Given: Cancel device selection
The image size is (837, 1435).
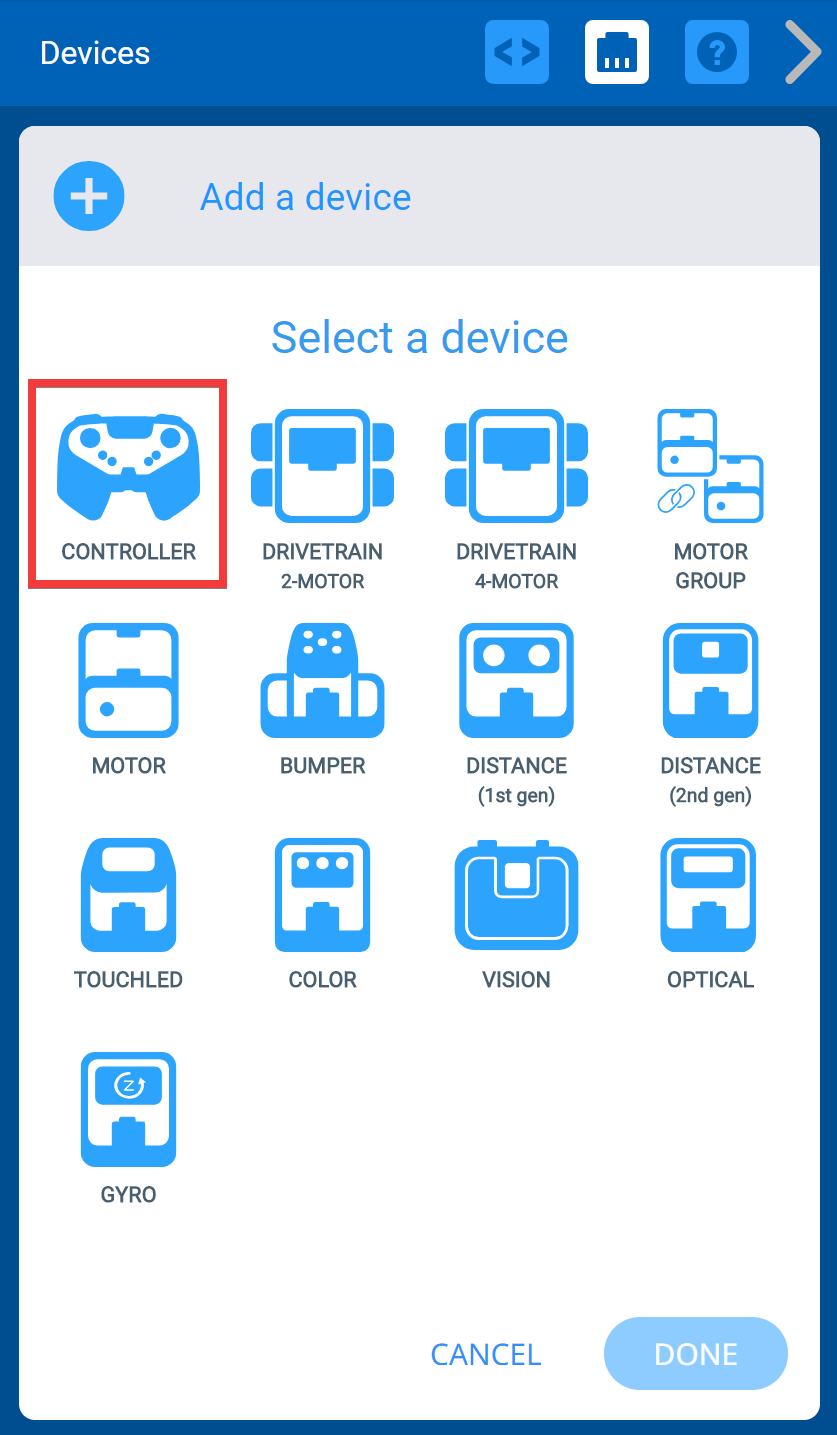Looking at the screenshot, I should pos(485,1354).
